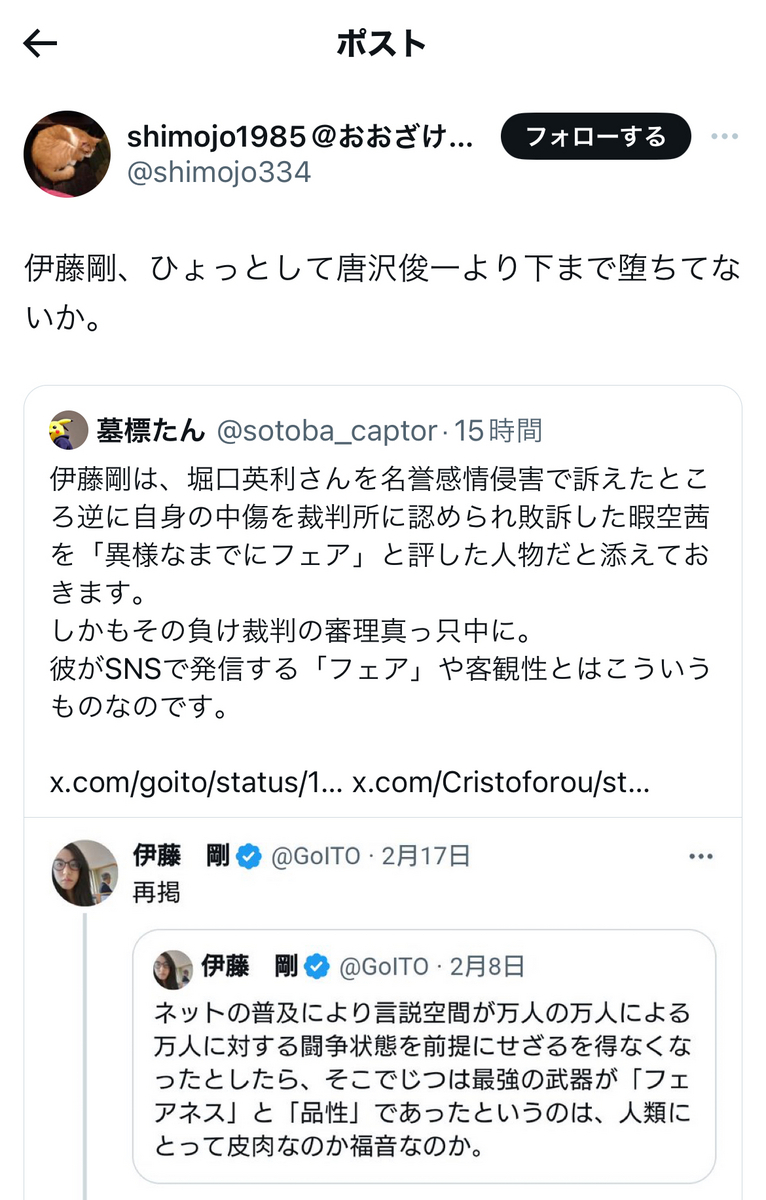Open the overflow menu on 伊藤剛's 2月17日 post
Screen dimensions: 766x1200
tap(701, 857)
